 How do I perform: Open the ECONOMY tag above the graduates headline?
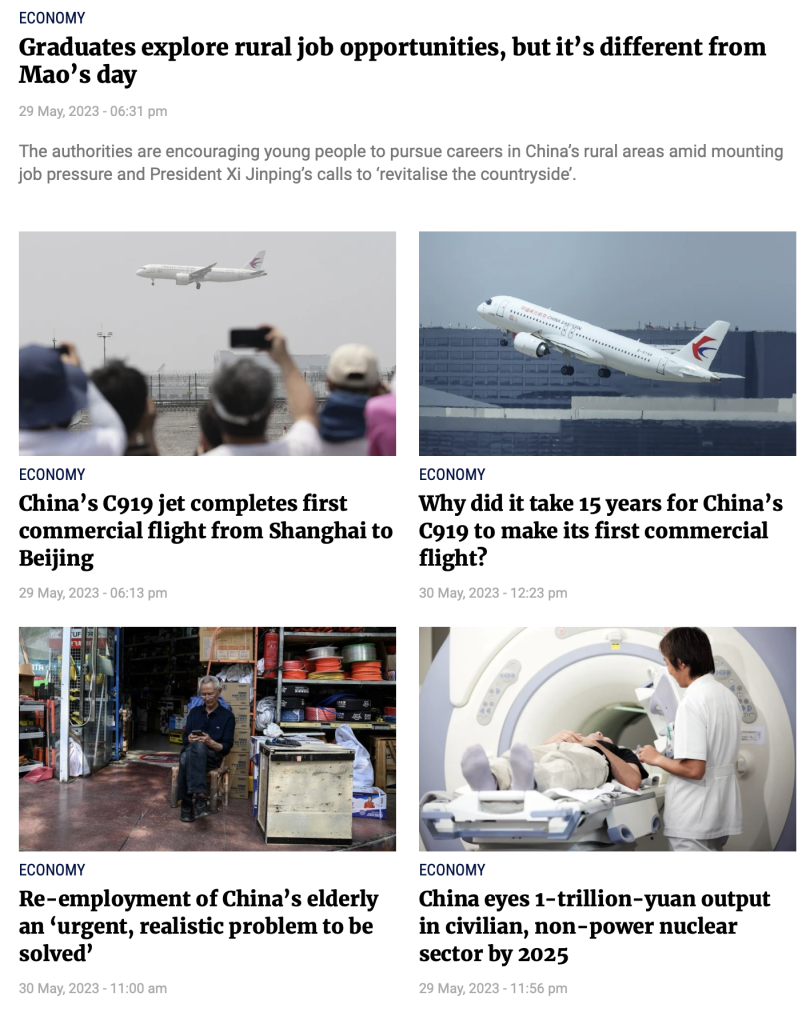click(52, 18)
